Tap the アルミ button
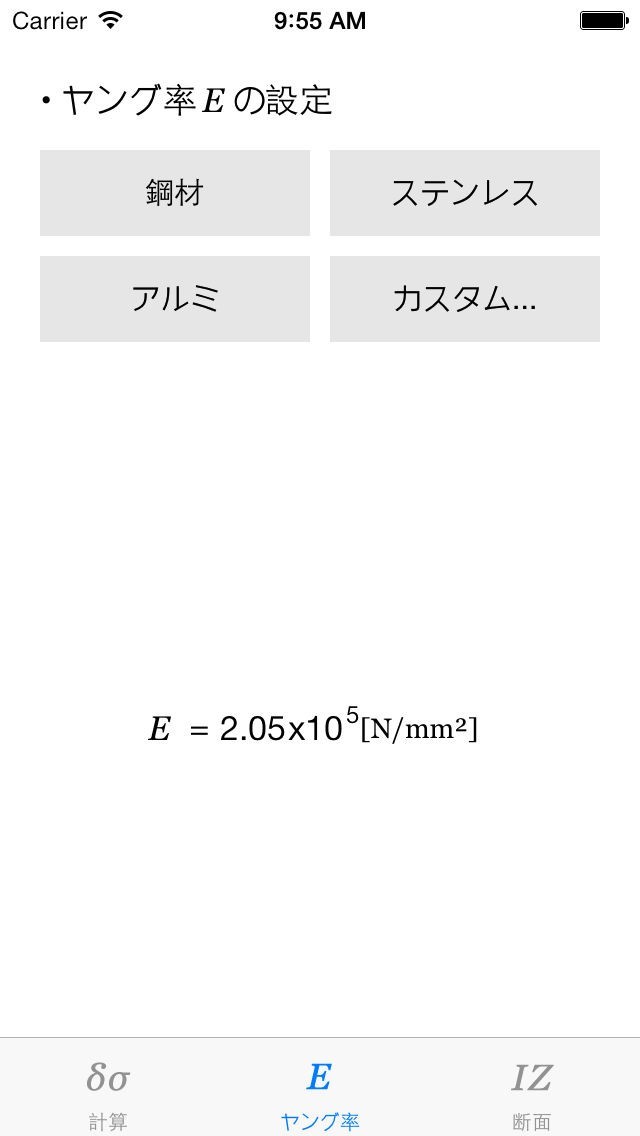The width and height of the screenshot is (640, 1136). click(x=175, y=299)
